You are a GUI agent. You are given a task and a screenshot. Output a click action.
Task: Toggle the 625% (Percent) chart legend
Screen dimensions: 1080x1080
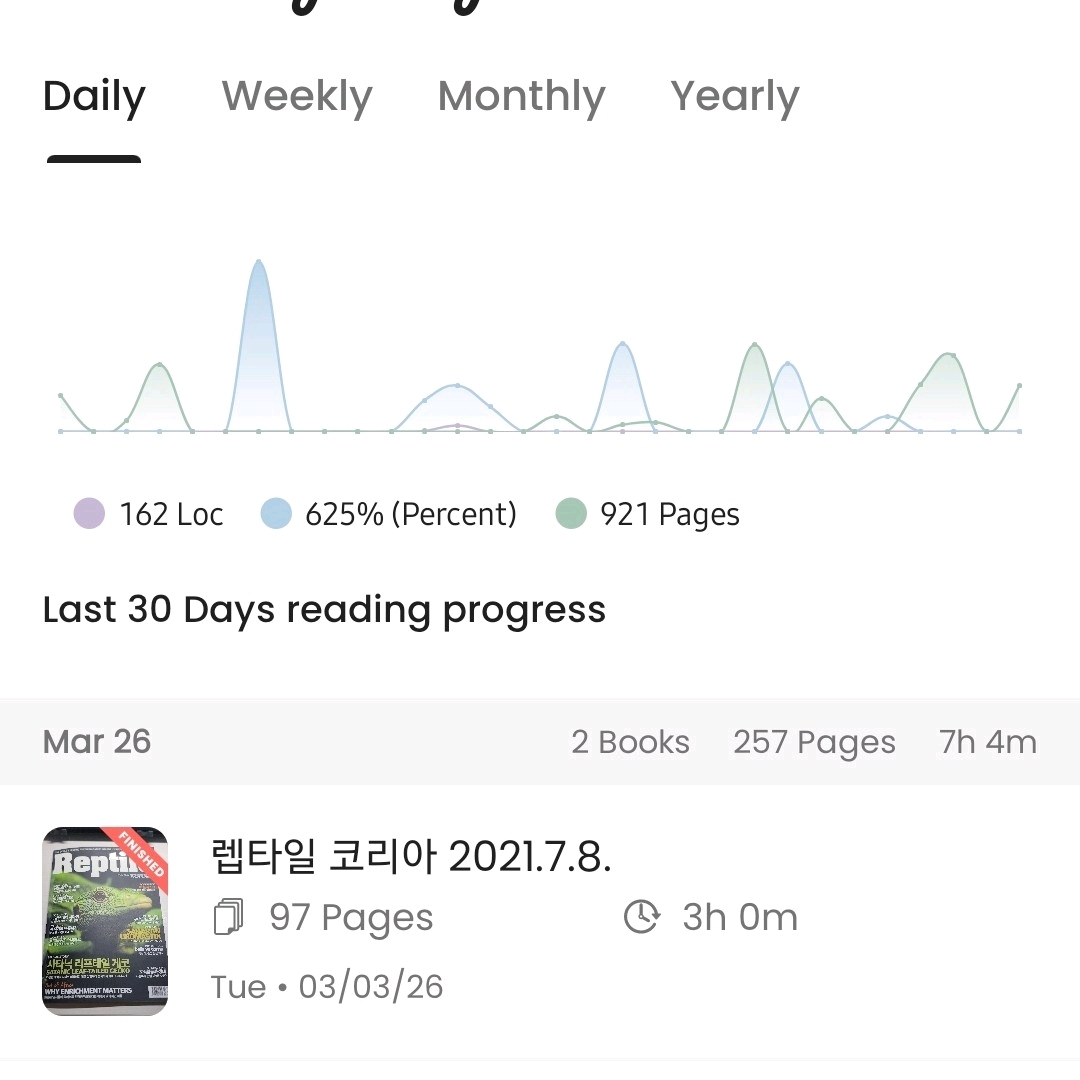tap(389, 514)
